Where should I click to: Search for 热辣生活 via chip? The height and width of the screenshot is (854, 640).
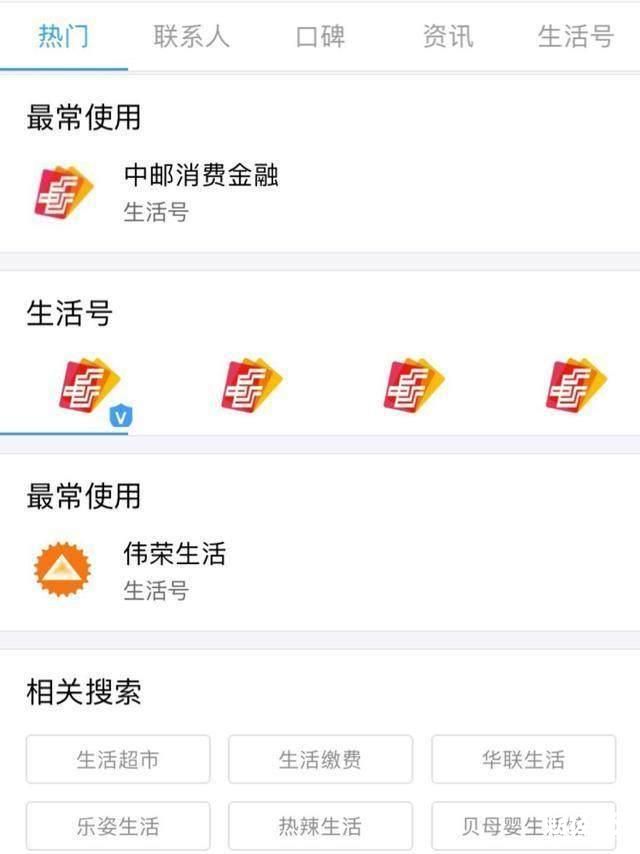click(320, 827)
